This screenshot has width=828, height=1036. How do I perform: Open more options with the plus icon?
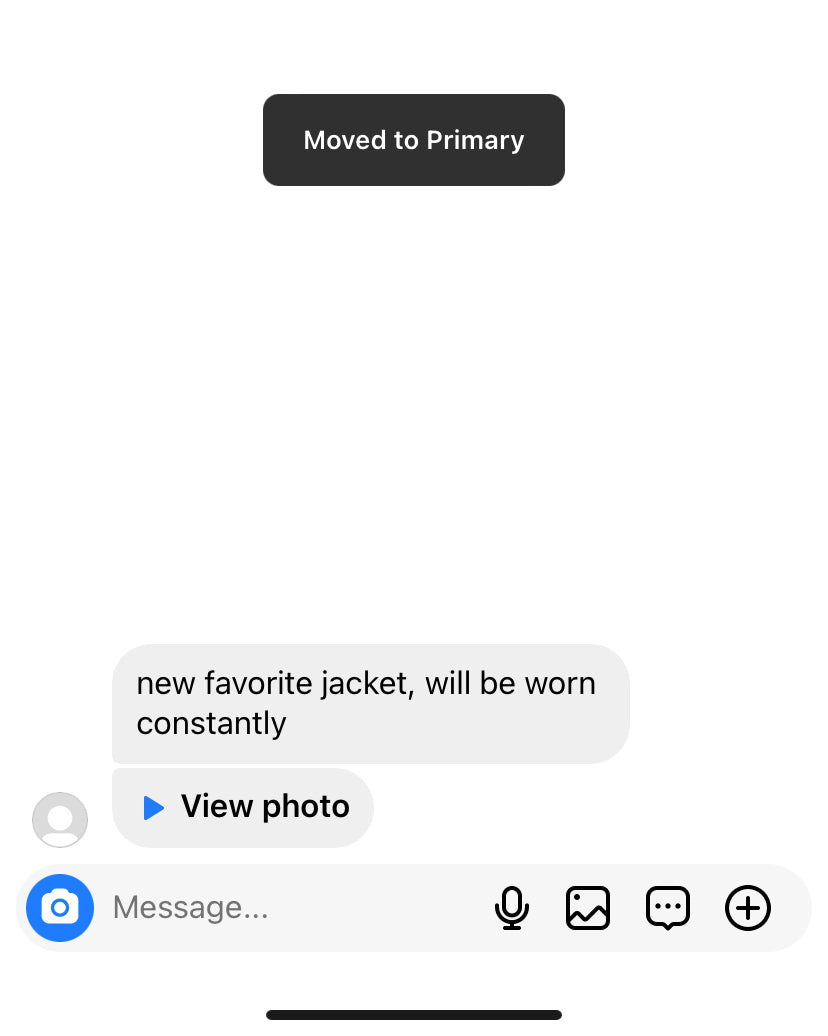coord(748,908)
